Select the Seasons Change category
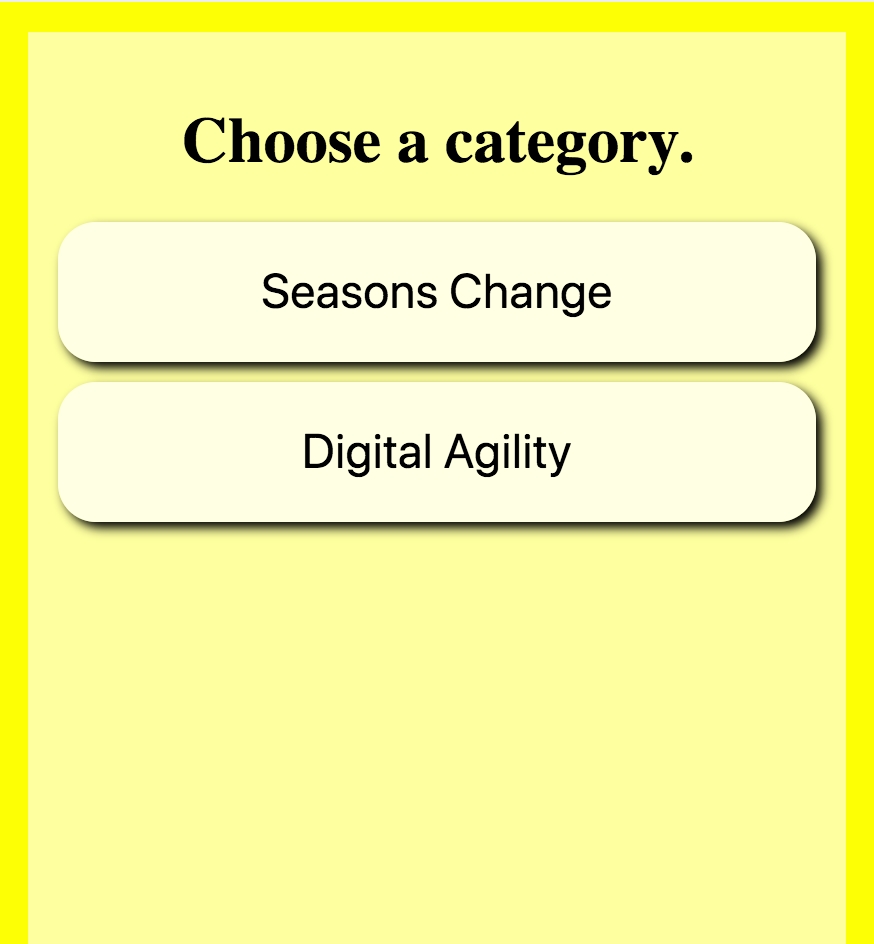Image resolution: width=874 pixels, height=944 pixels. click(437, 292)
